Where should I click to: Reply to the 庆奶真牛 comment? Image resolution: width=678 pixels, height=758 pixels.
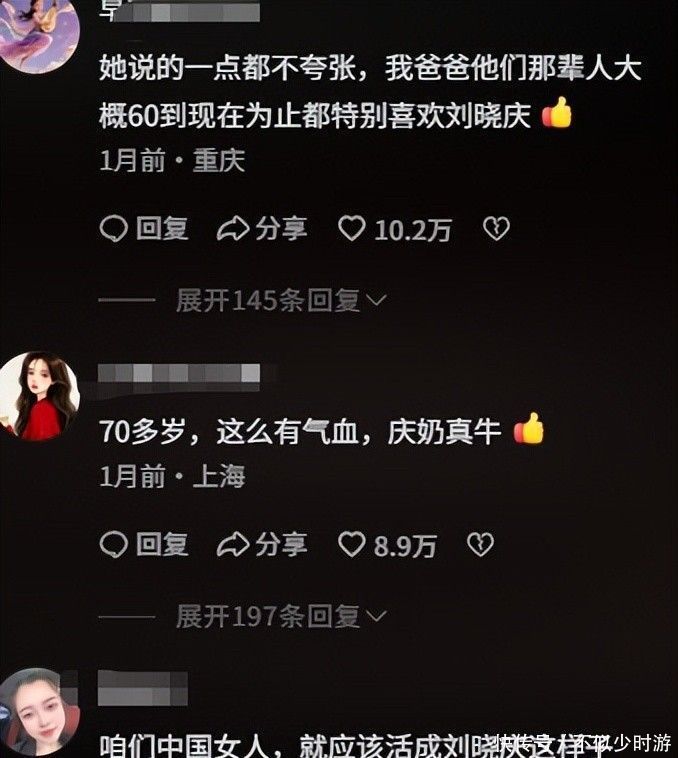(x=144, y=545)
